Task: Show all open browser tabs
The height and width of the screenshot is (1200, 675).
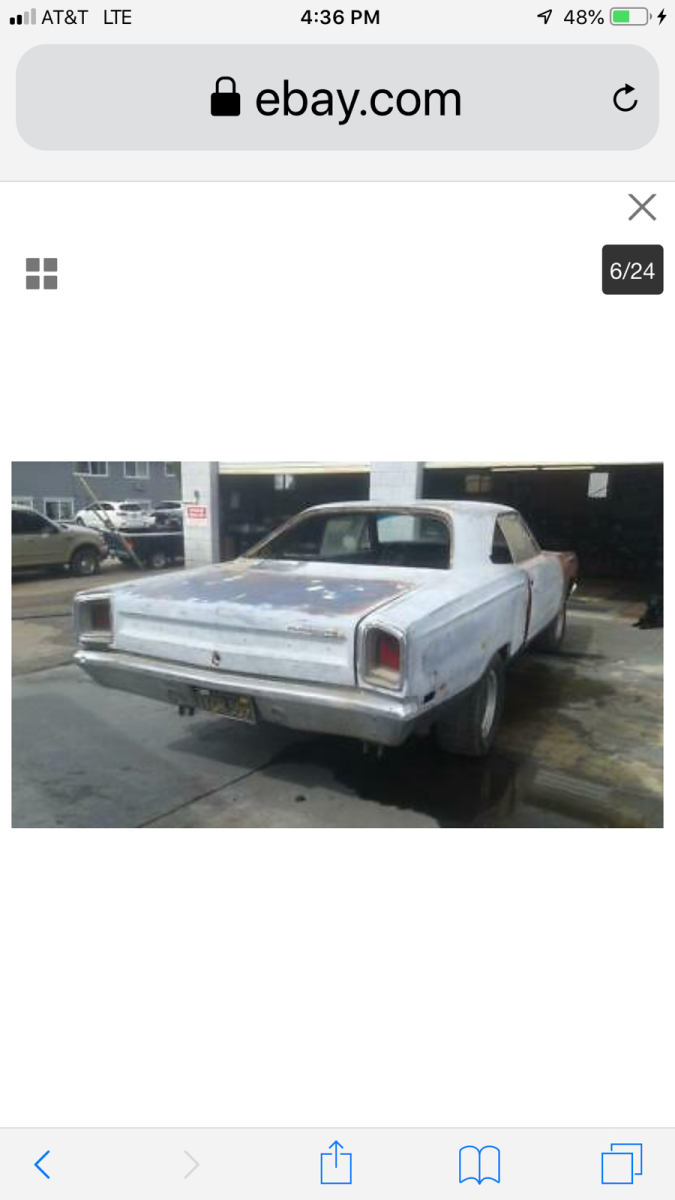Action: point(621,1164)
